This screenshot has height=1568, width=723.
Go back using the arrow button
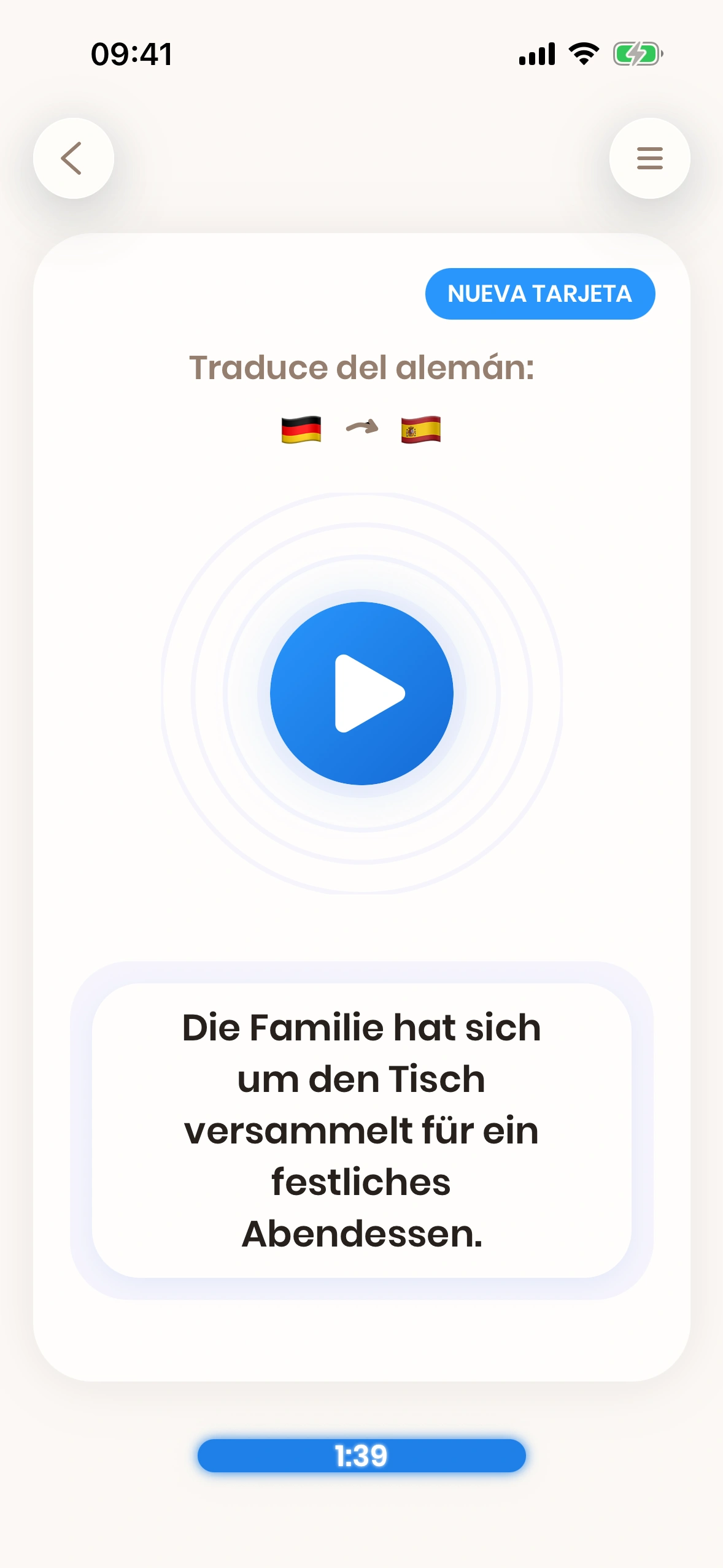[73, 158]
